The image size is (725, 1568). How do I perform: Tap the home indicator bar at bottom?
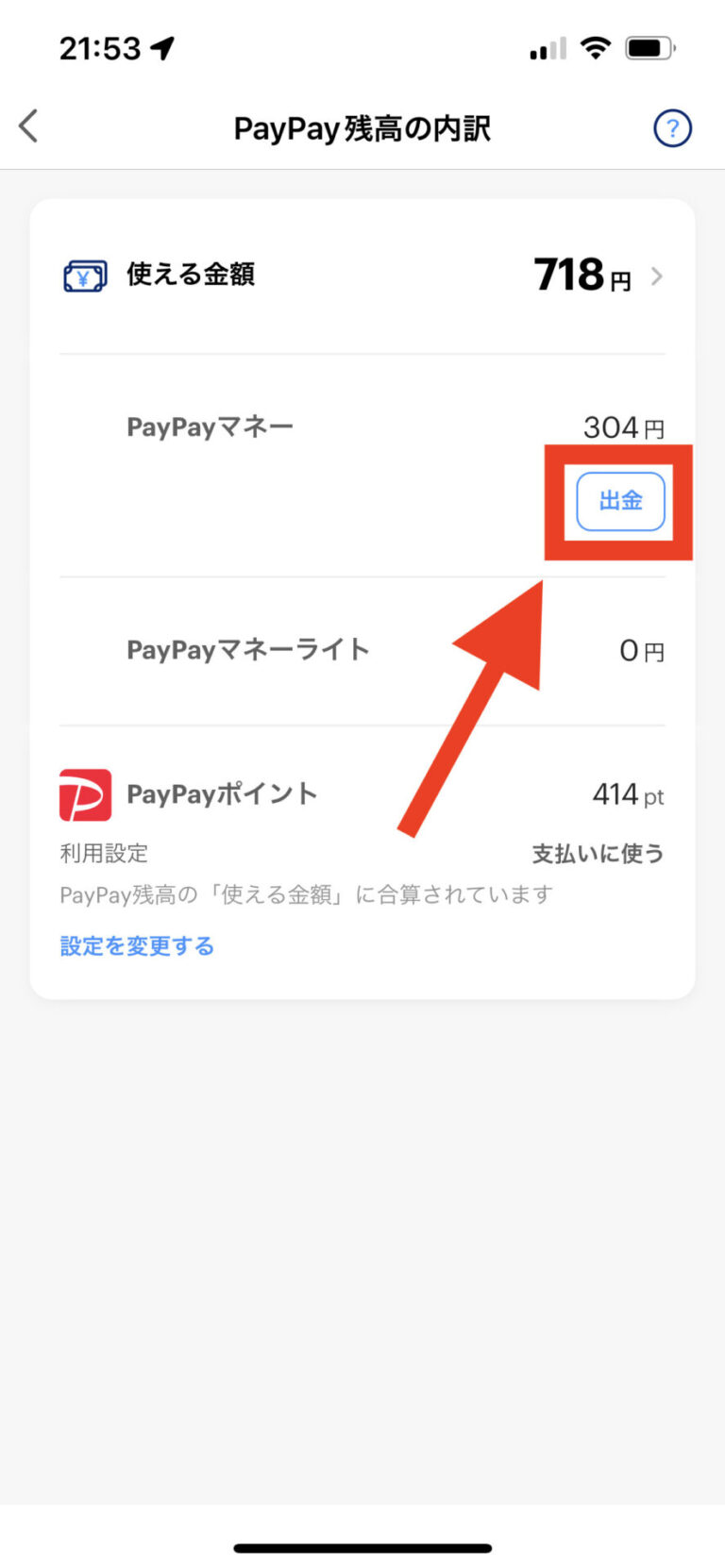pyautogui.click(x=362, y=1546)
